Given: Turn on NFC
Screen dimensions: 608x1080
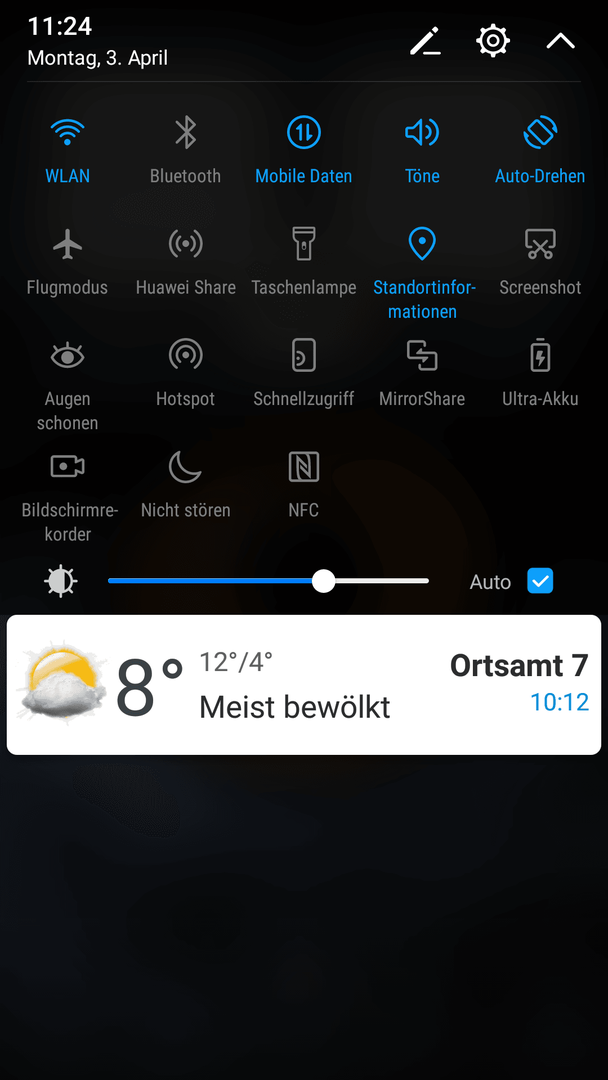Looking at the screenshot, I should pyautogui.click(x=303, y=466).
